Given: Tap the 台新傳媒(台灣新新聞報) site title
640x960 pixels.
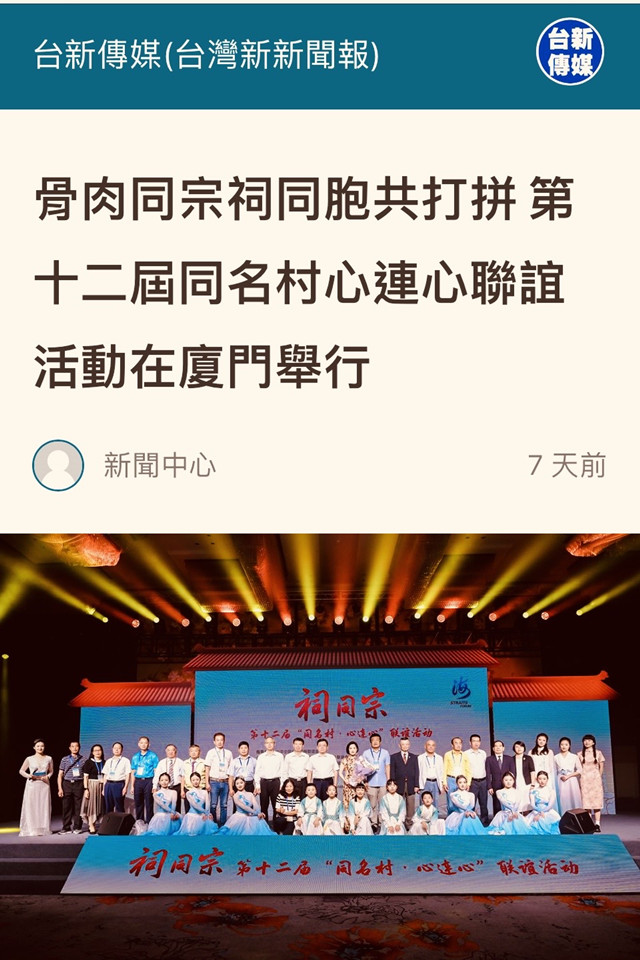Looking at the screenshot, I should [x=206, y=55].
